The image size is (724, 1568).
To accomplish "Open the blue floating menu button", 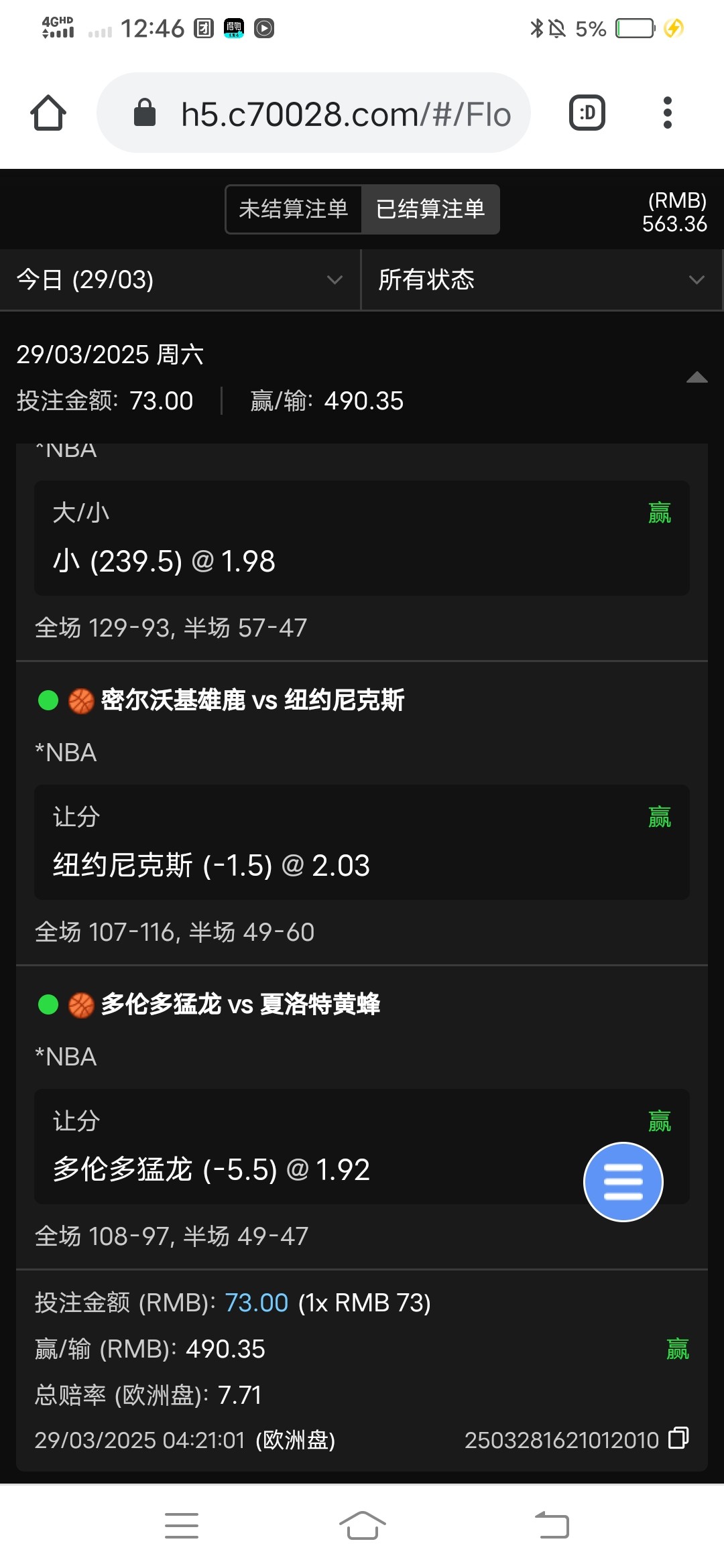I will tap(623, 1181).
